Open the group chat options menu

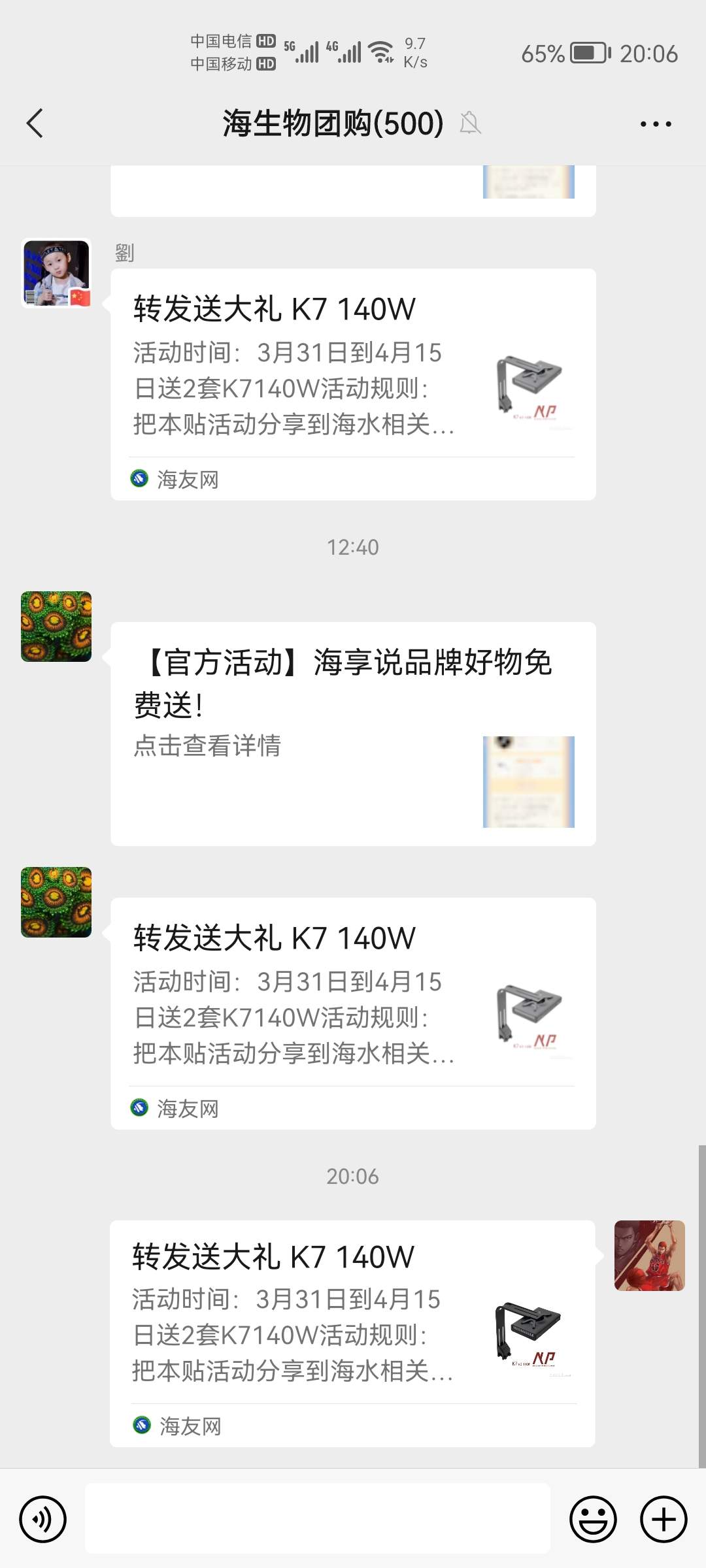pos(655,123)
